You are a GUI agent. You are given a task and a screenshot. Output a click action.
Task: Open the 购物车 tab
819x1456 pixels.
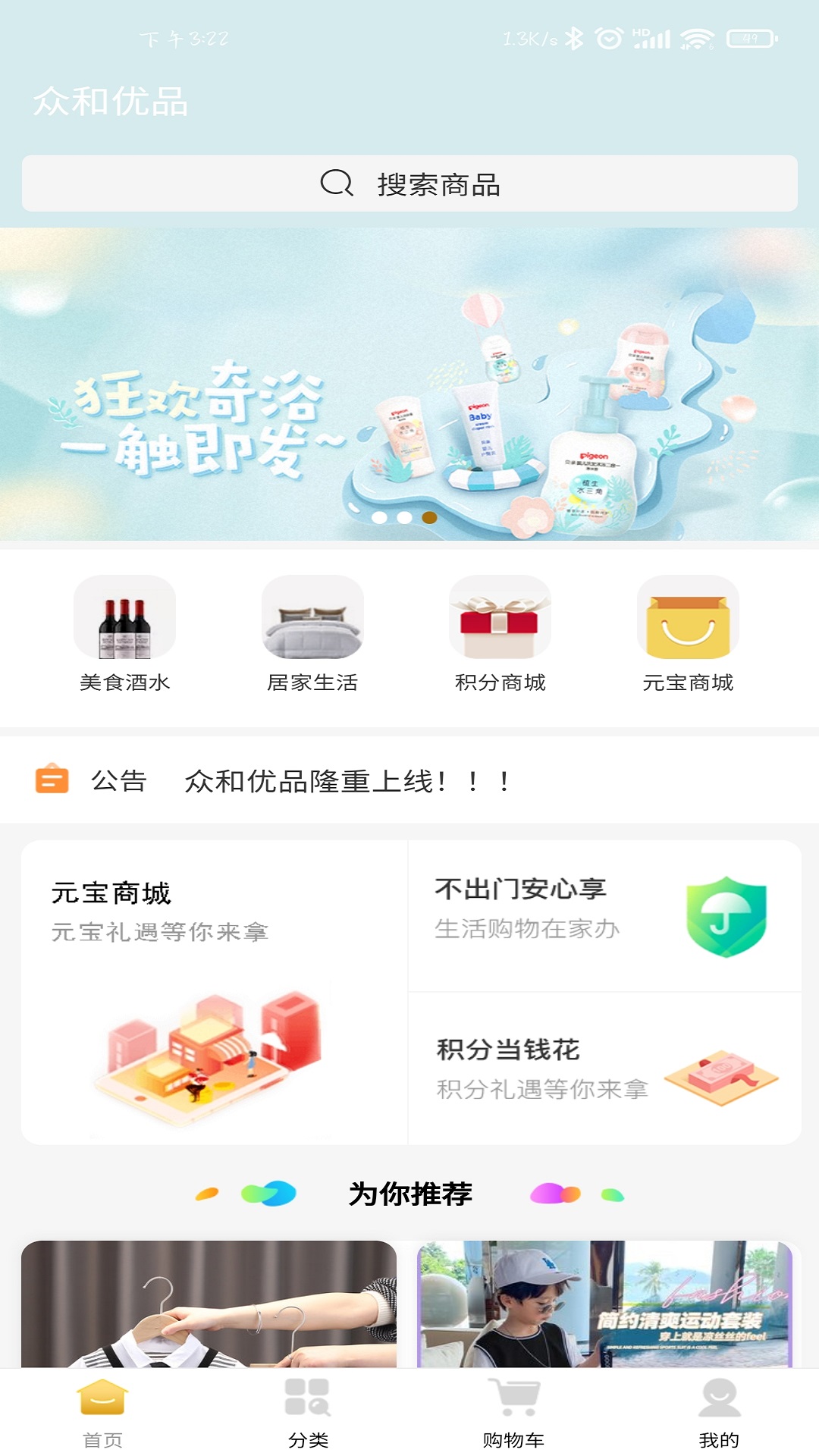click(513, 1412)
